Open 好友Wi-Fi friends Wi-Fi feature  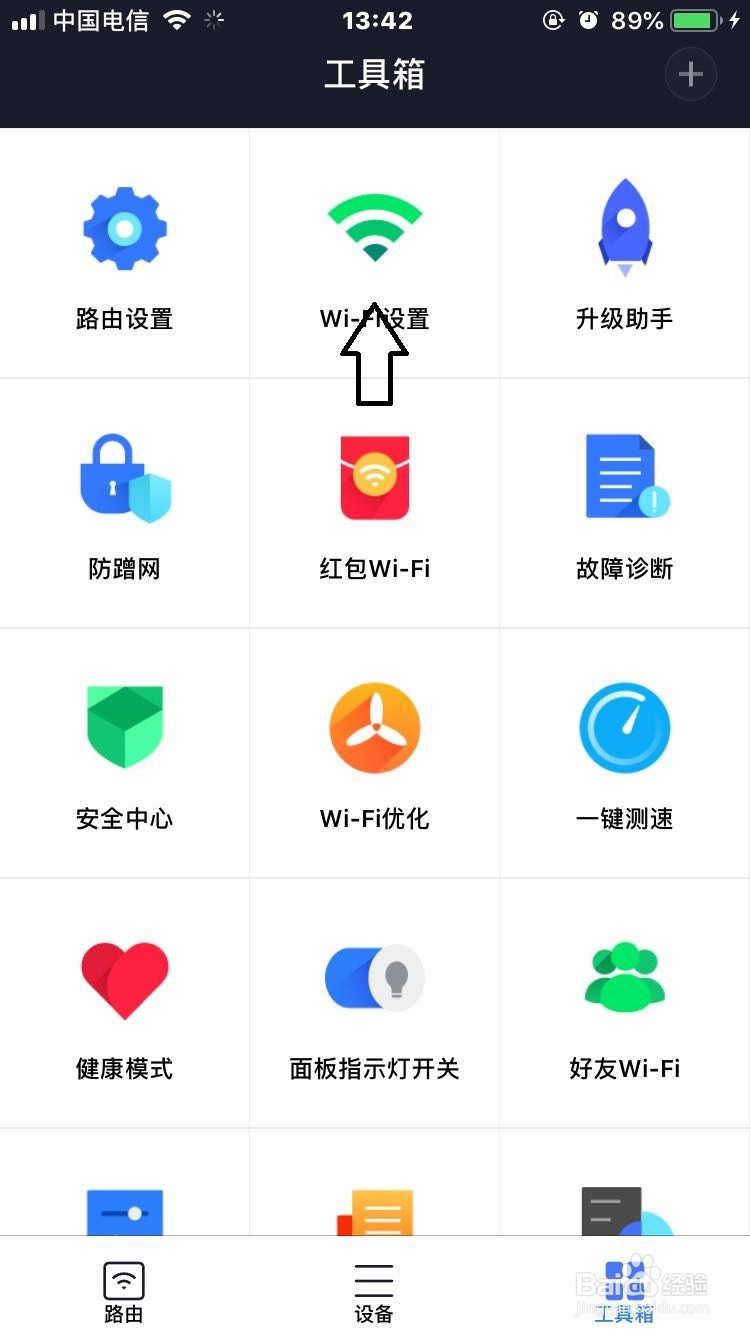[x=625, y=978]
